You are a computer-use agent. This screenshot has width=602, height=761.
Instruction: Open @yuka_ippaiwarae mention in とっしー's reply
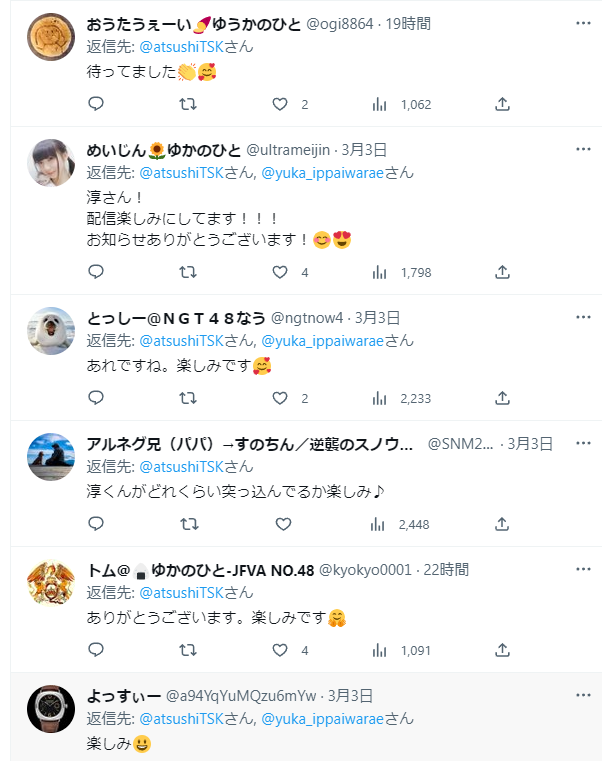coord(323,340)
